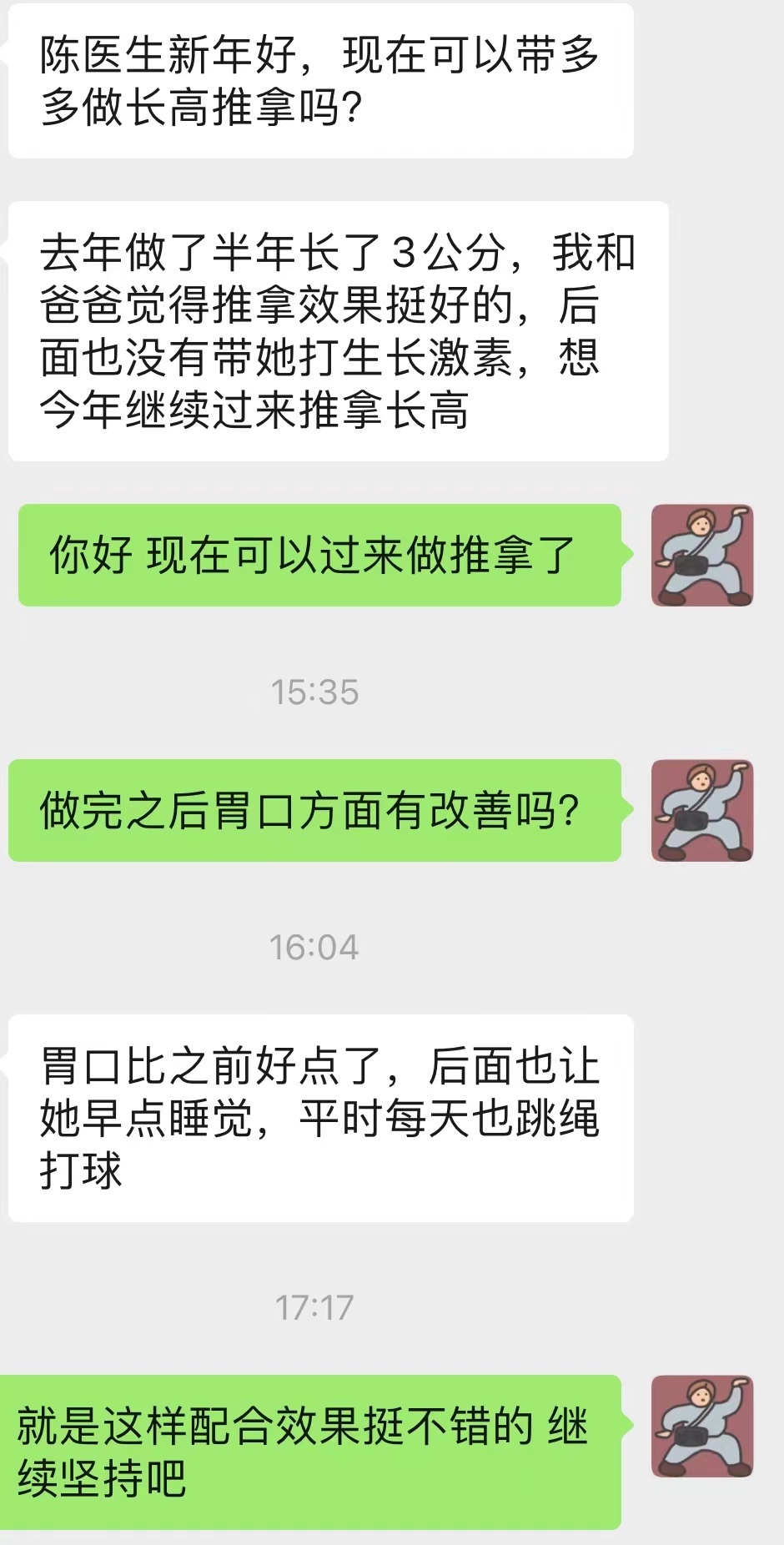Open sender's avatar beside '你好 现在可以过来做推拿了'
This screenshot has width=784, height=1545.
click(701, 555)
